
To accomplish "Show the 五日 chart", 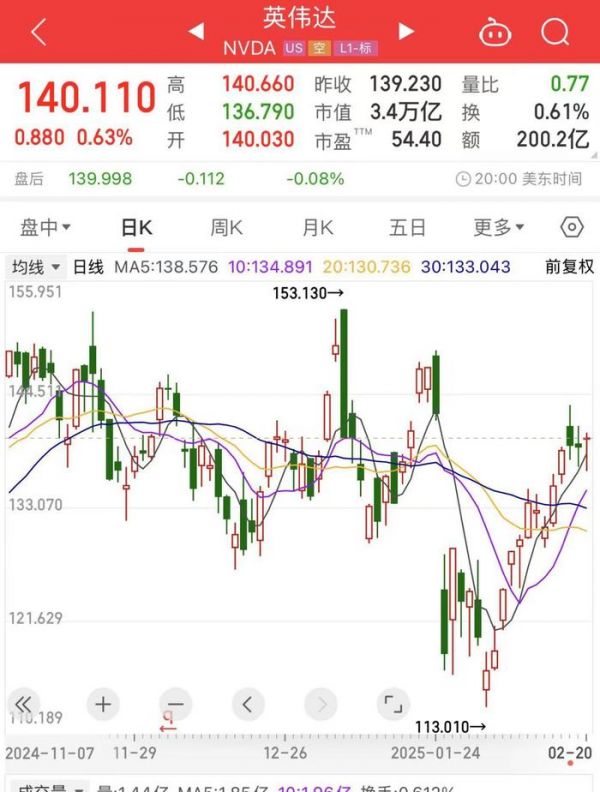I will 407,228.
